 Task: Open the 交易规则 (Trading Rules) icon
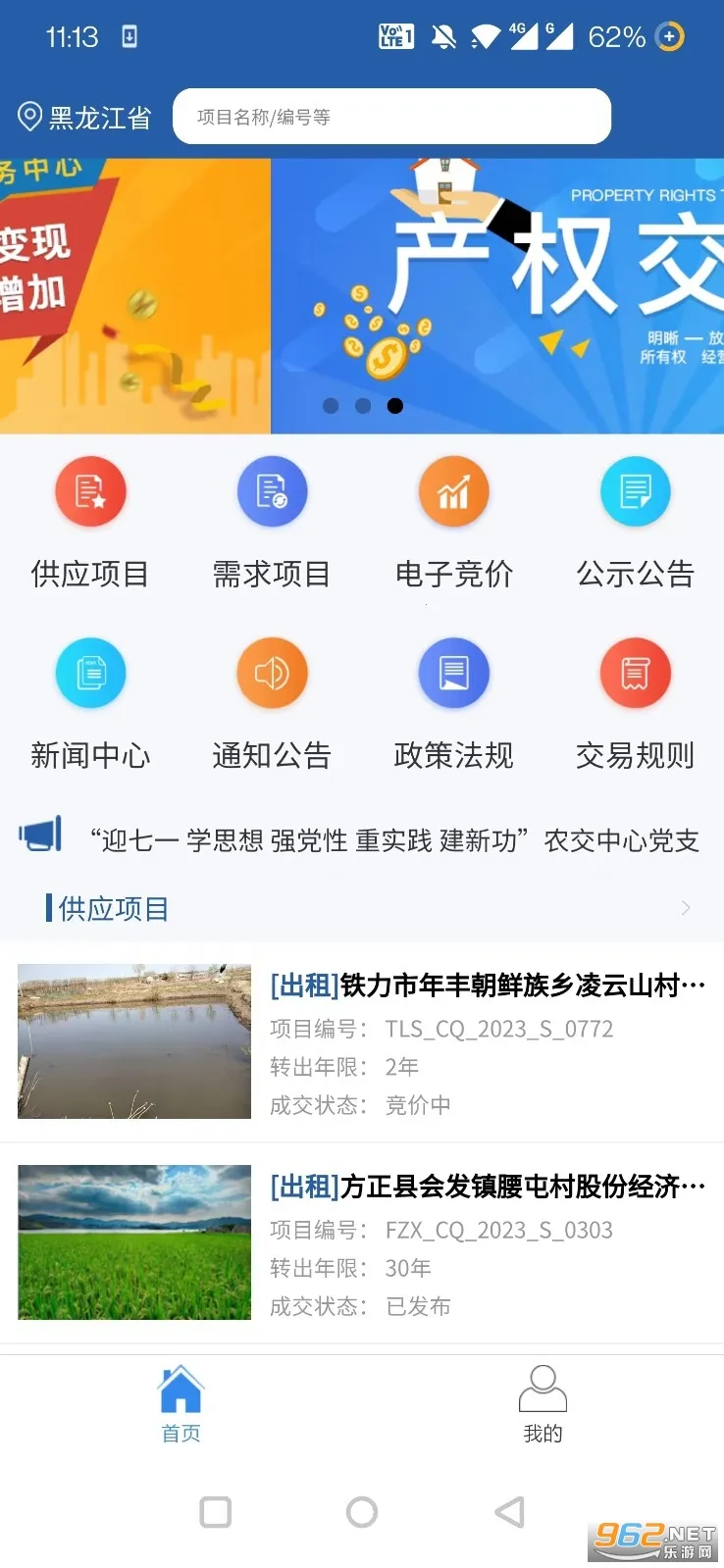click(635, 673)
